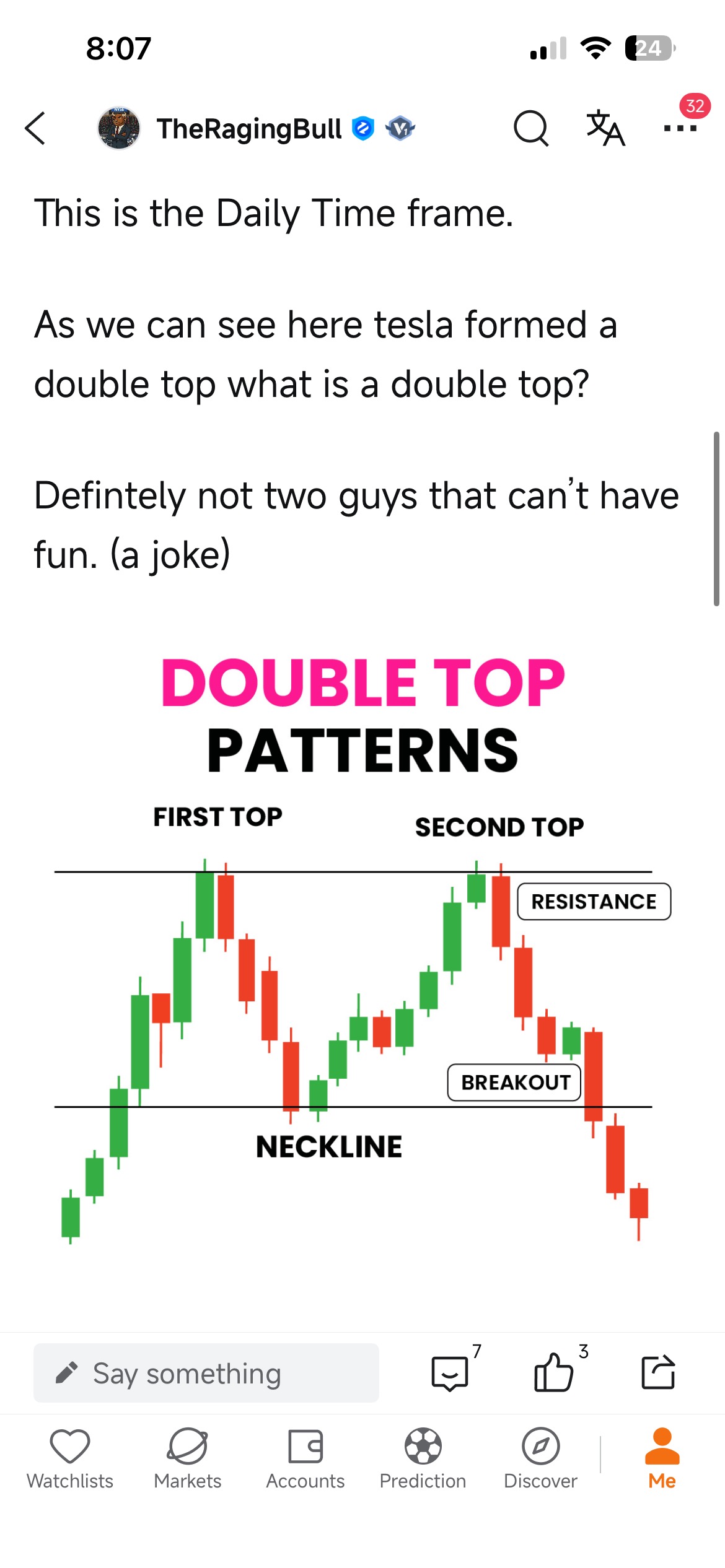View the 7 comments
The width and height of the screenshot is (725, 1568).
point(450,1373)
